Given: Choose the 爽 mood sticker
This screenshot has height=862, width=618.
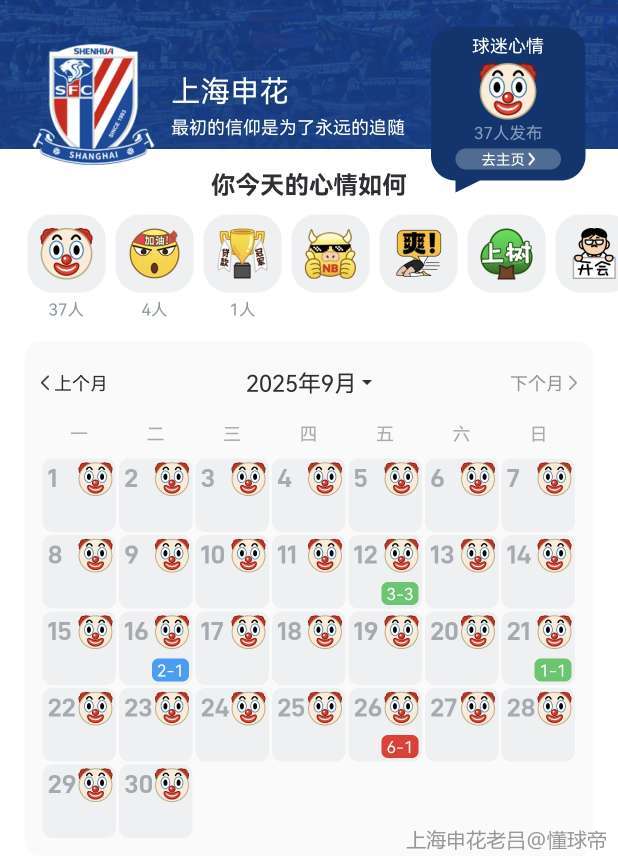Looking at the screenshot, I should (418, 254).
